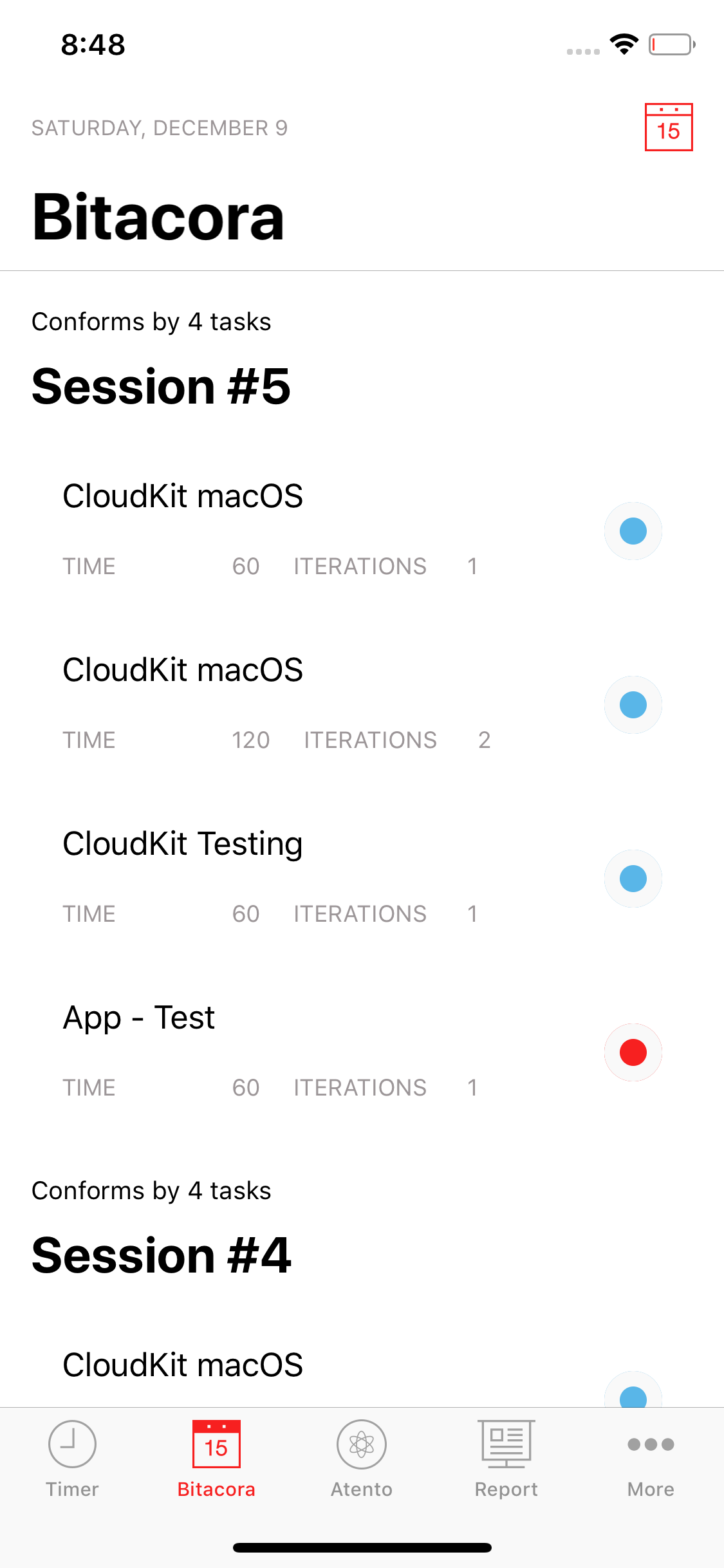Tap the red dot beside App - Test
This screenshot has height=1568, width=724.
click(633, 1052)
